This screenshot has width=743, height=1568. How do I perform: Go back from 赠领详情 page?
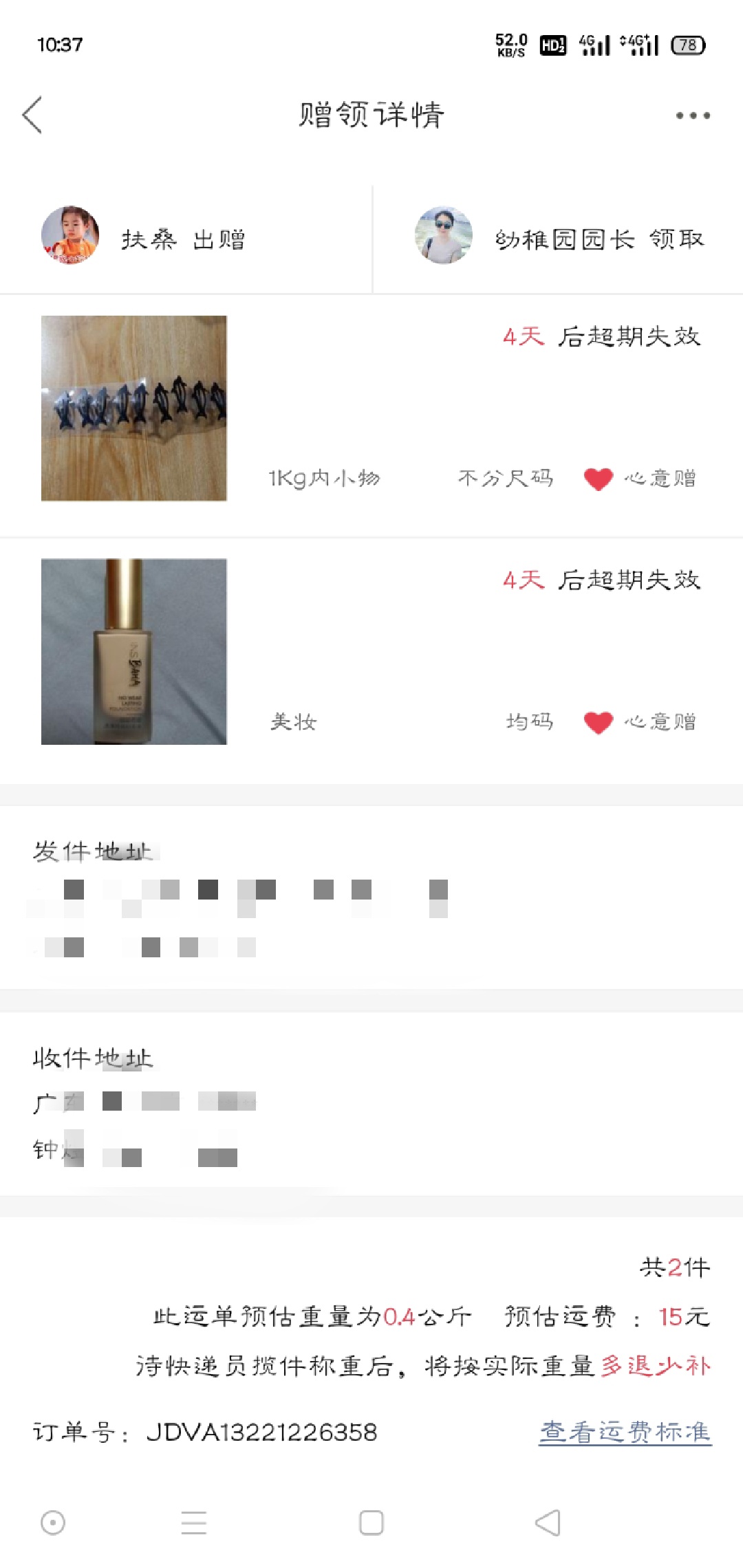pos(32,114)
